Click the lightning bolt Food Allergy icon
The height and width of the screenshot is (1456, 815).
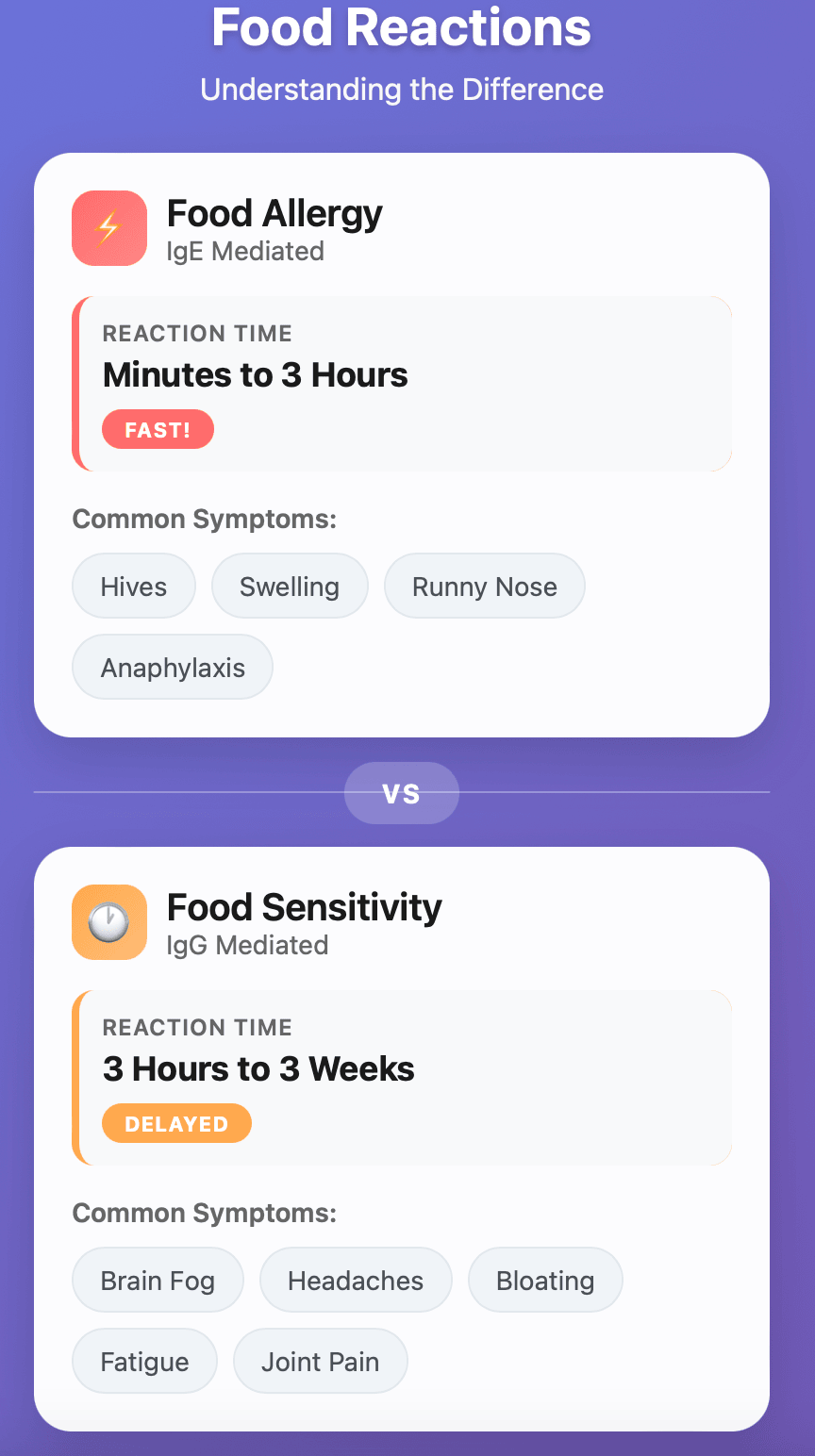coord(109,228)
